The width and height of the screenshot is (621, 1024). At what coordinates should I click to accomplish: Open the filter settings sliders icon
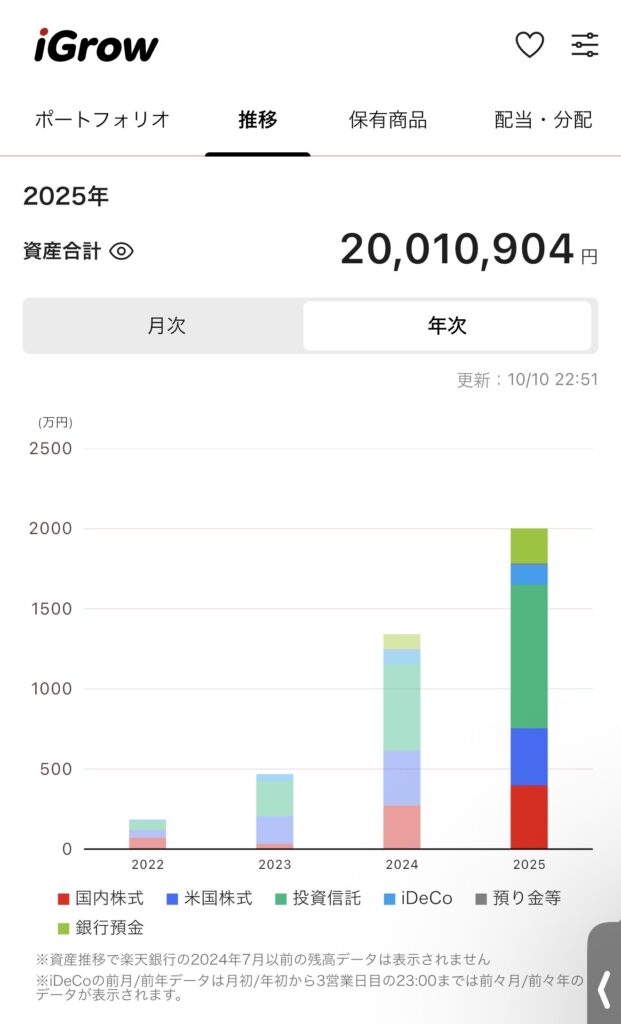(585, 45)
